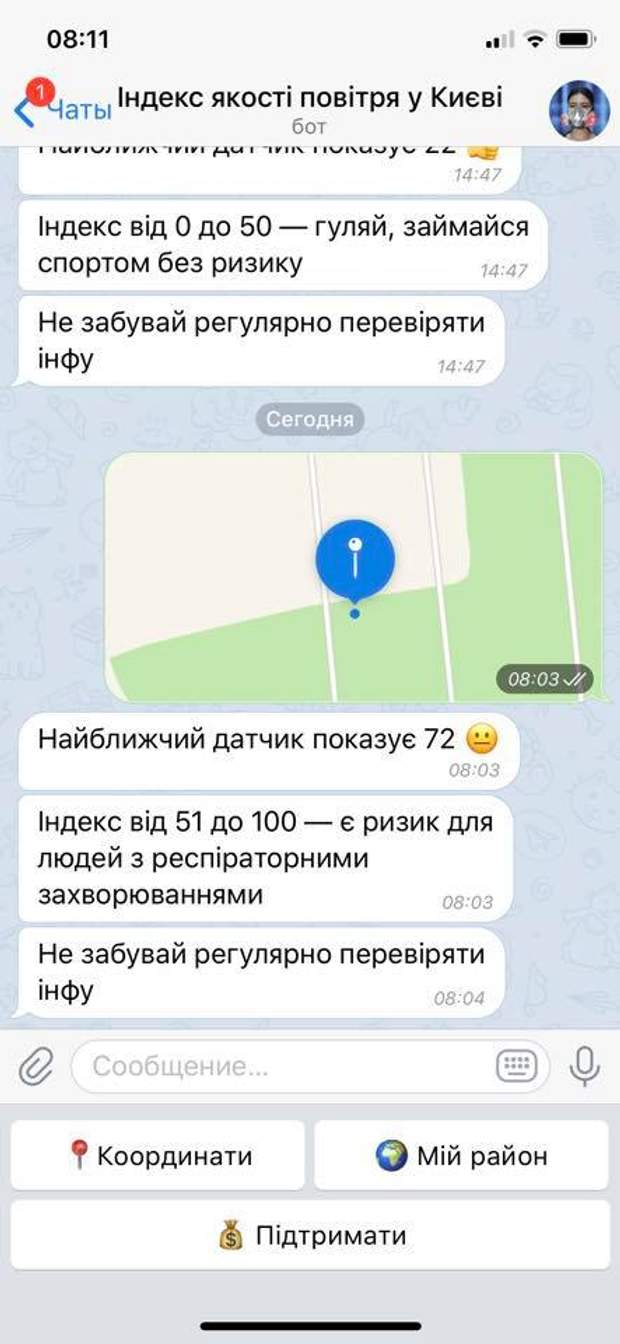Send location via Координати button
The height and width of the screenshot is (1344, 620).
tap(158, 1156)
